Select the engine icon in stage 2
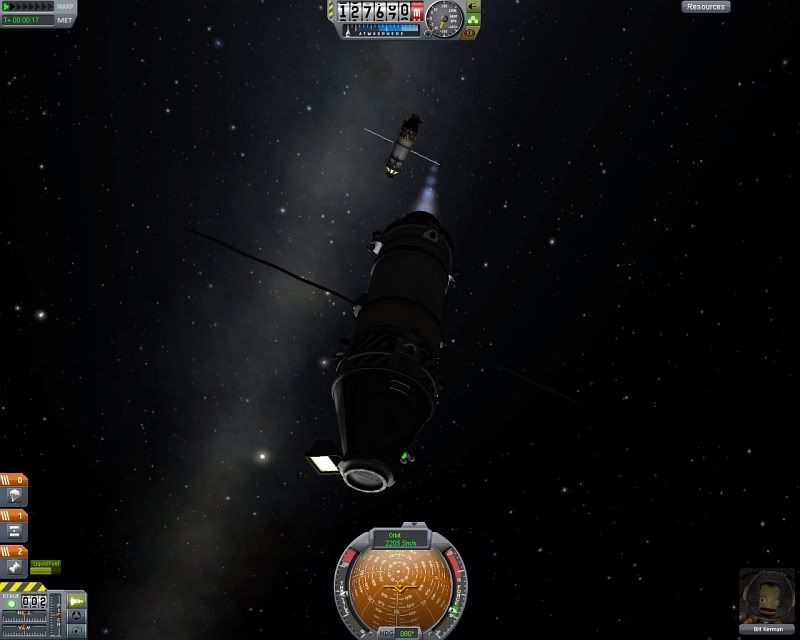This screenshot has width=800, height=640. click(x=16, y=565)
